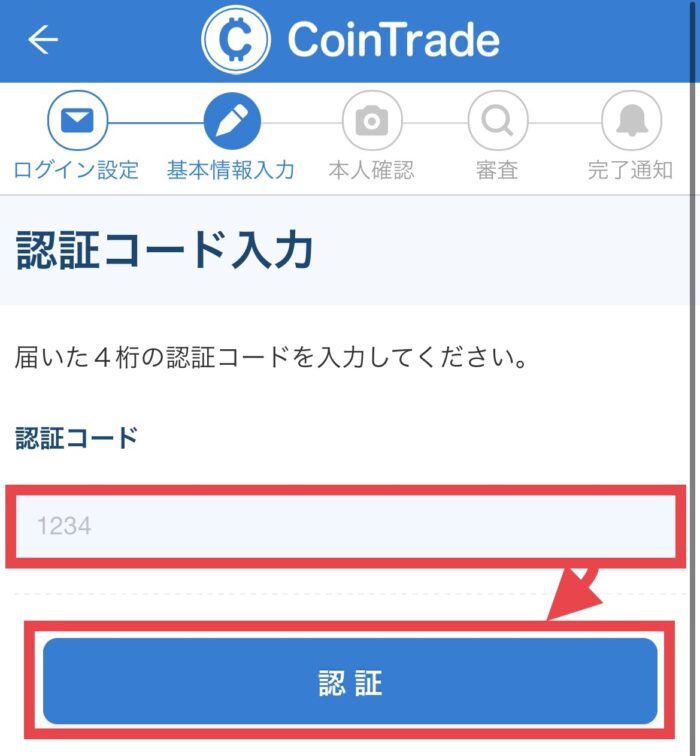Focus the 認証コード input field
The image size is (700, 756).
pos(348,525)
